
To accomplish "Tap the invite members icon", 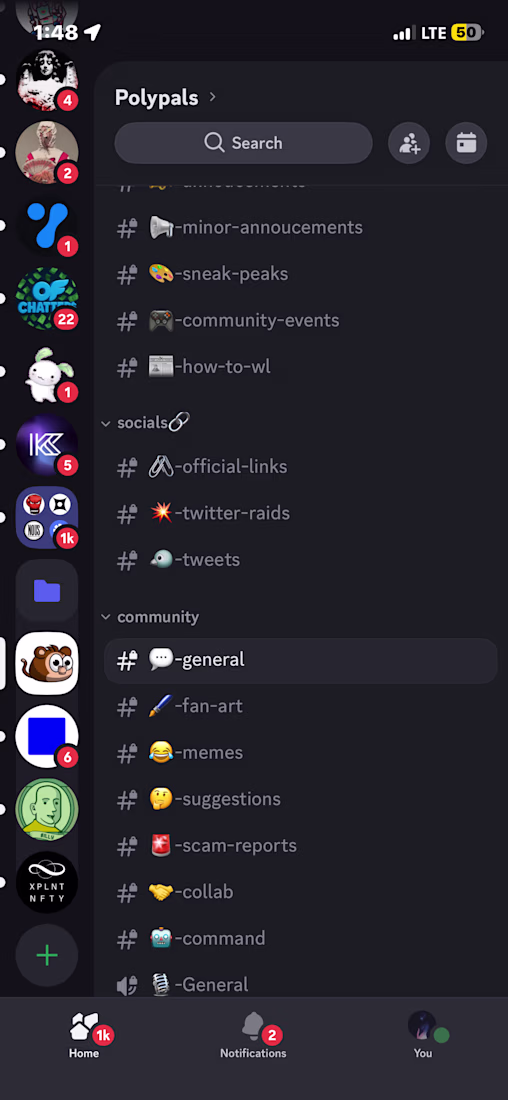I will coord(409,143).
